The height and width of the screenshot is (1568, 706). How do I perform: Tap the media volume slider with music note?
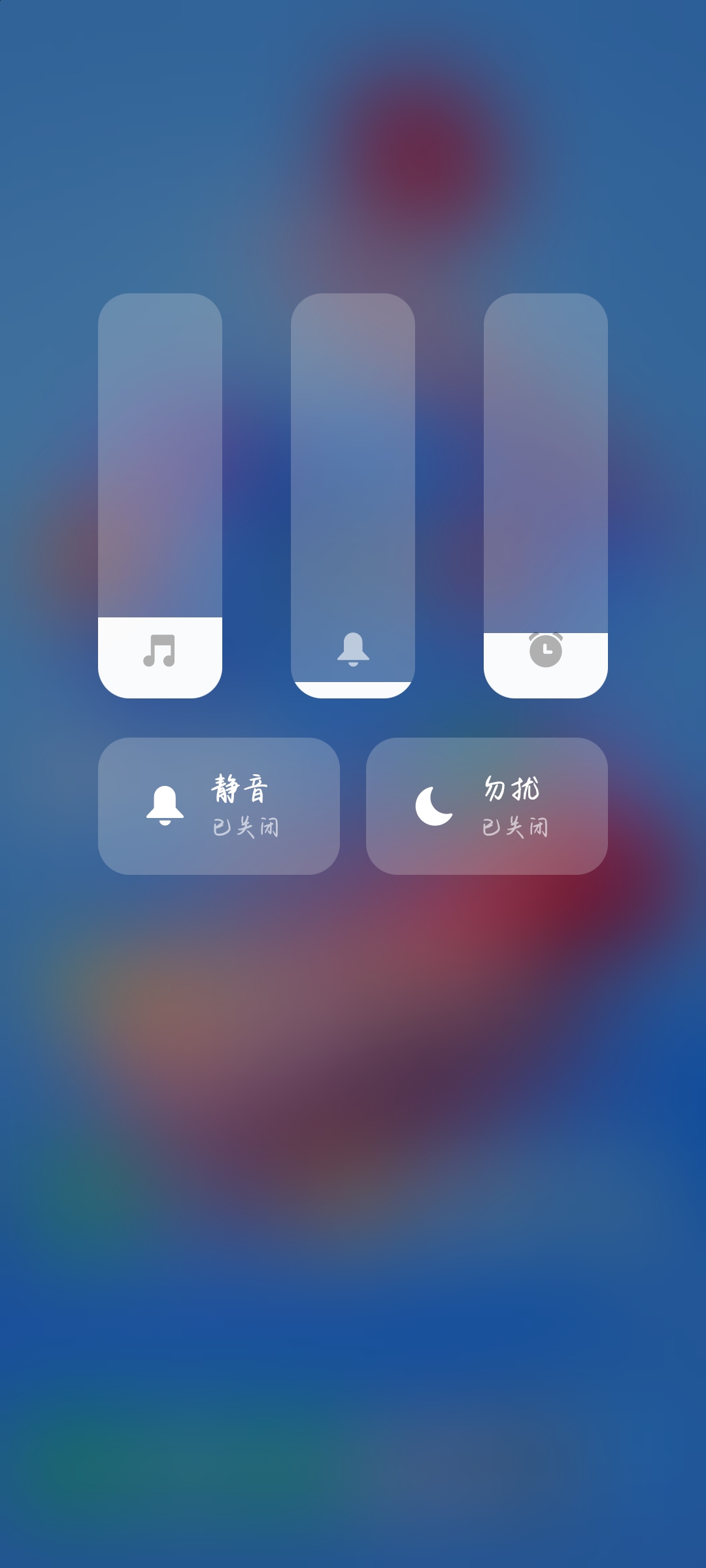point(160,496)
